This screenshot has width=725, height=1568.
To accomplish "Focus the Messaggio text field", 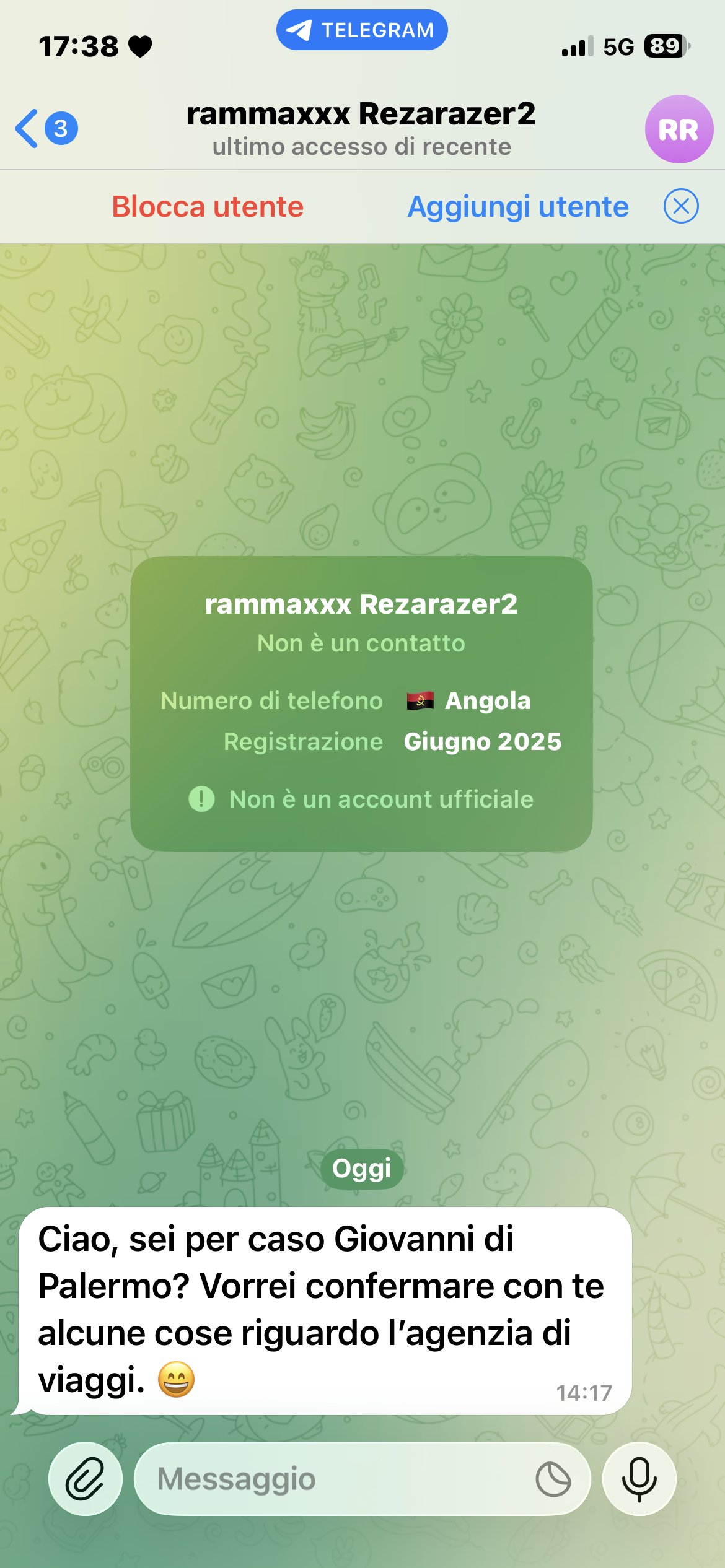I will [335, 1479].
